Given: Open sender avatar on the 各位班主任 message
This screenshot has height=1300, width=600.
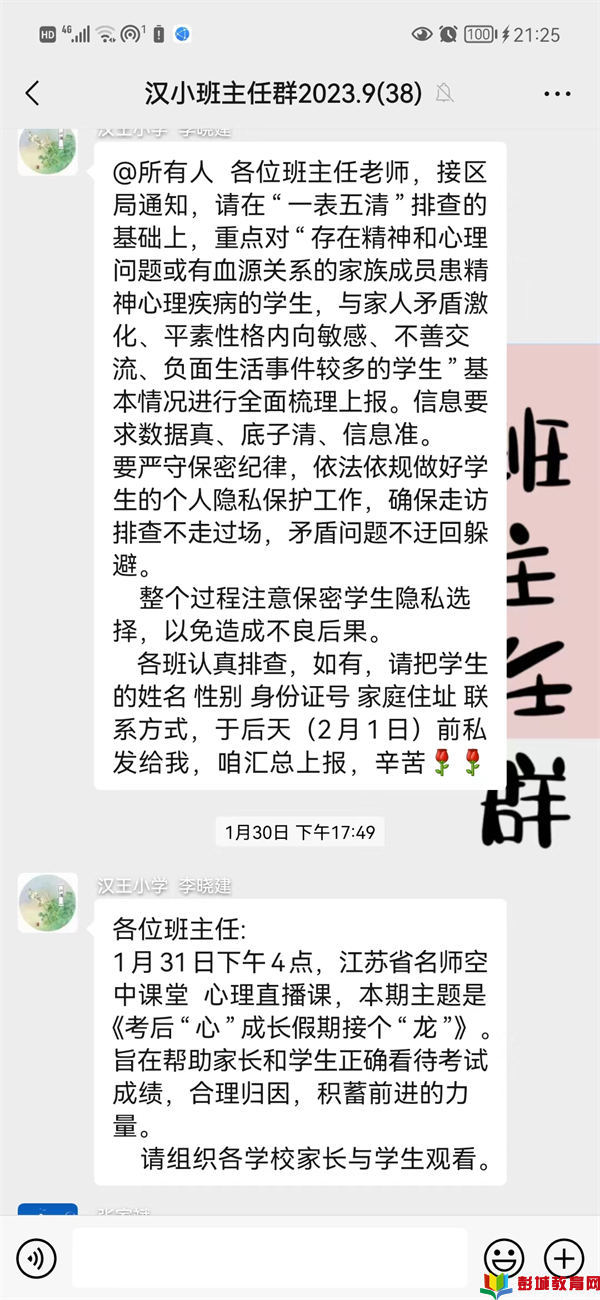Looking at the screenshot, I should (48, 902).
